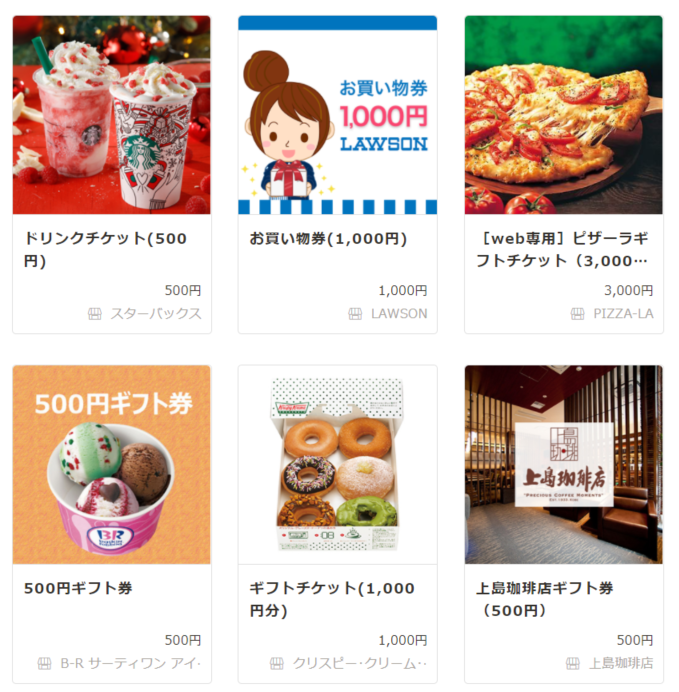Open the B-R サーティワン 500円ギフト券 card
The width and height of the screenshot is (679, 692).
pyautogui.click(x=112, y=523)
